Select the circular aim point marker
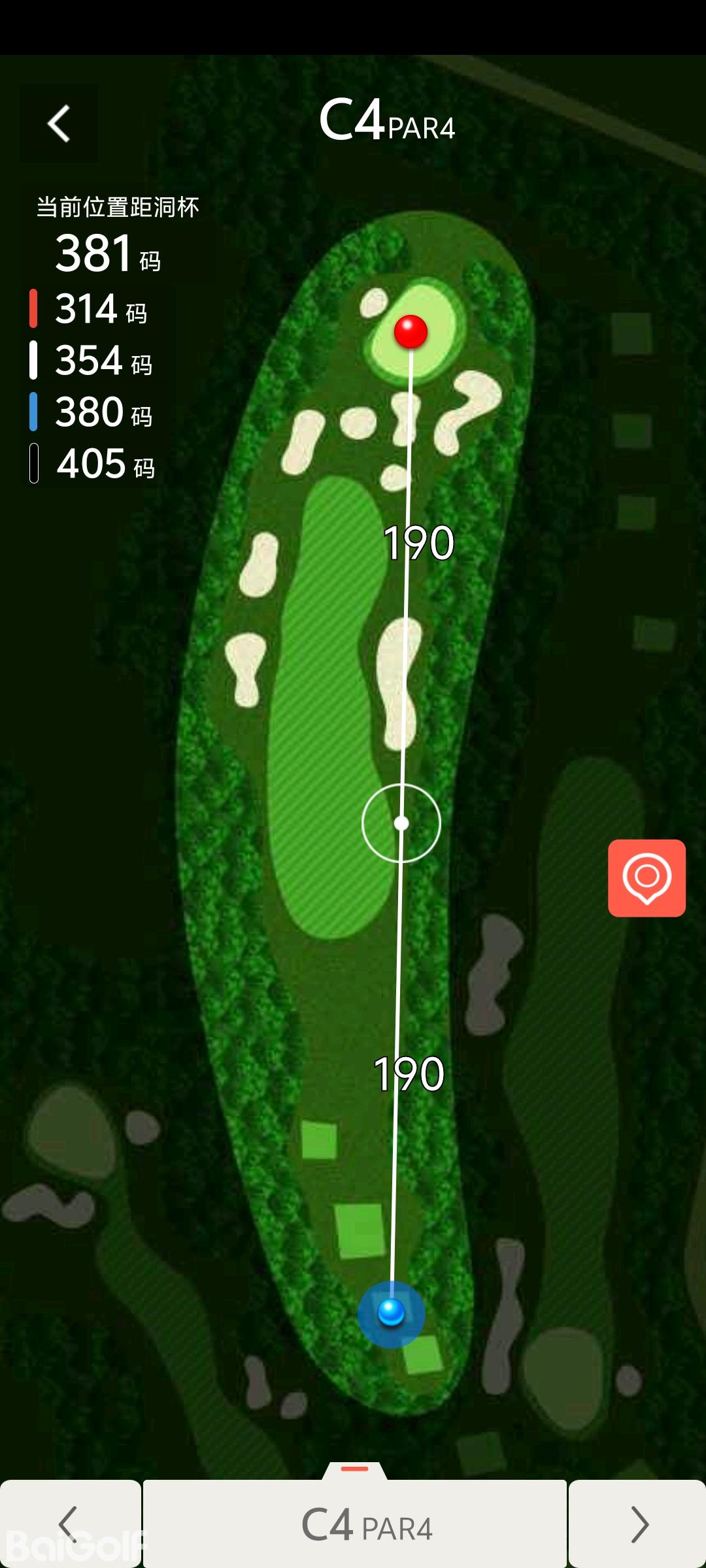 [x=401, y=823]
